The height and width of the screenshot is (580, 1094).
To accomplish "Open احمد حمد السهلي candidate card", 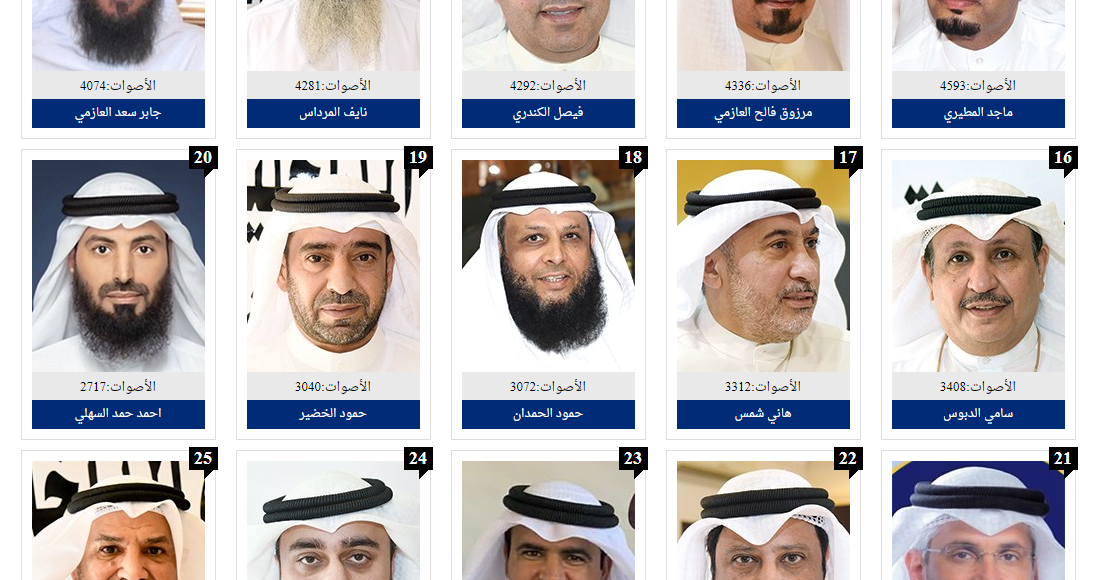I will [118, 295].
